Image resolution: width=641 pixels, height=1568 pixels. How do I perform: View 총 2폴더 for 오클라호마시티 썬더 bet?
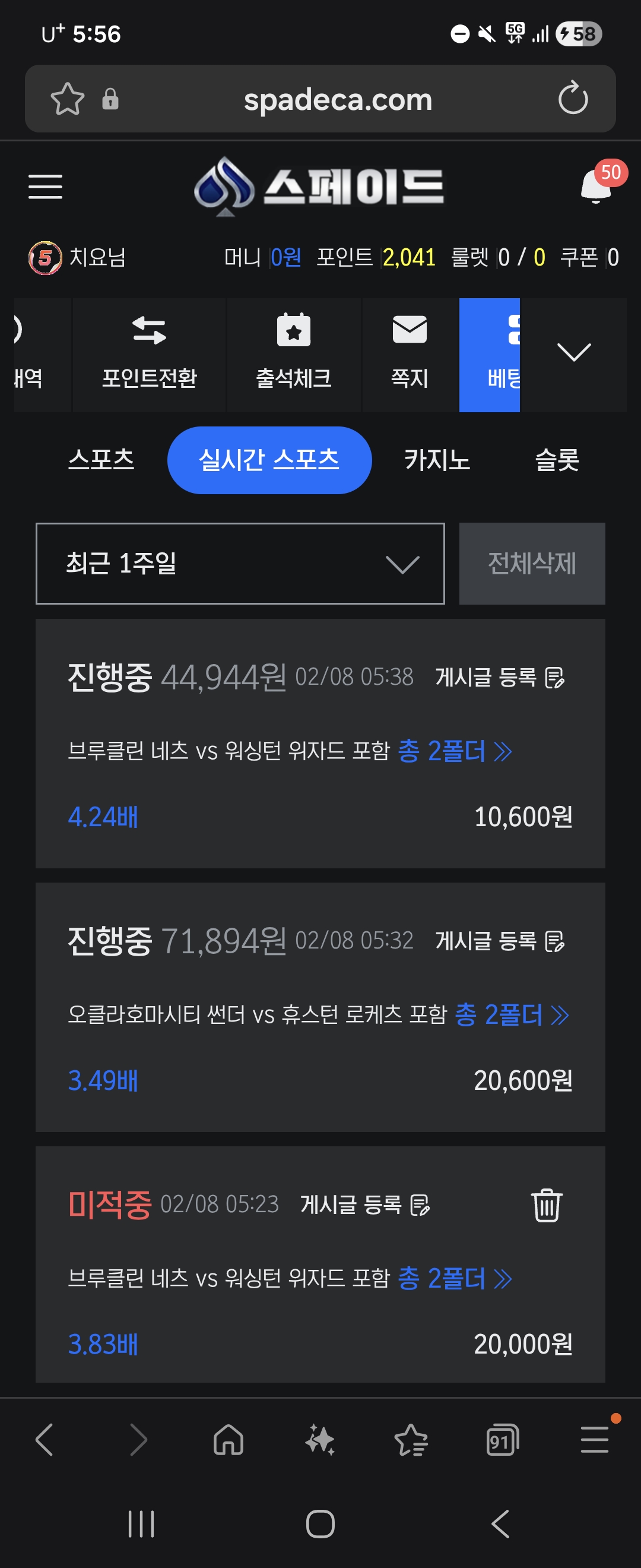[x=512, y=1014]
